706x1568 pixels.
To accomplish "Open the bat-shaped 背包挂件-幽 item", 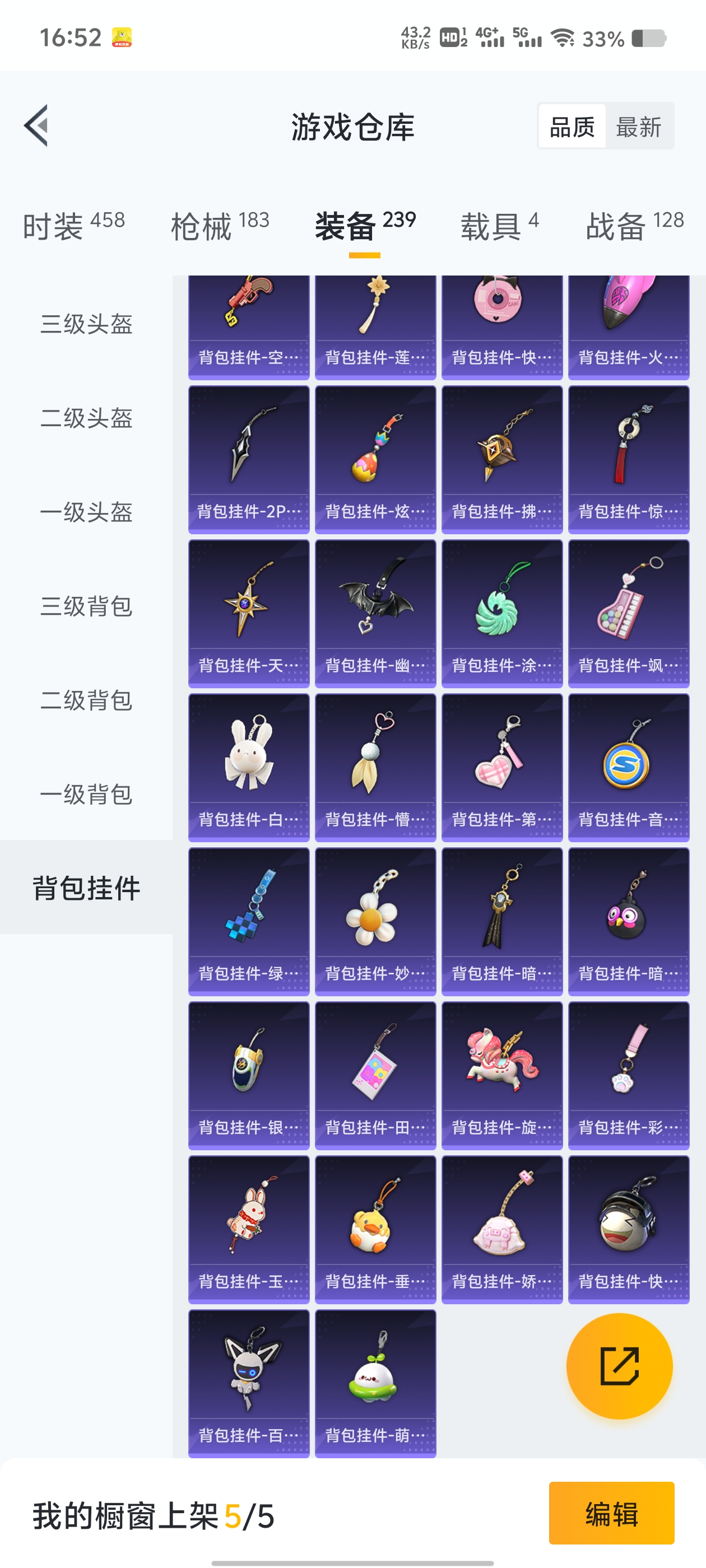I will pyautogui.click(x=375, y=613).
